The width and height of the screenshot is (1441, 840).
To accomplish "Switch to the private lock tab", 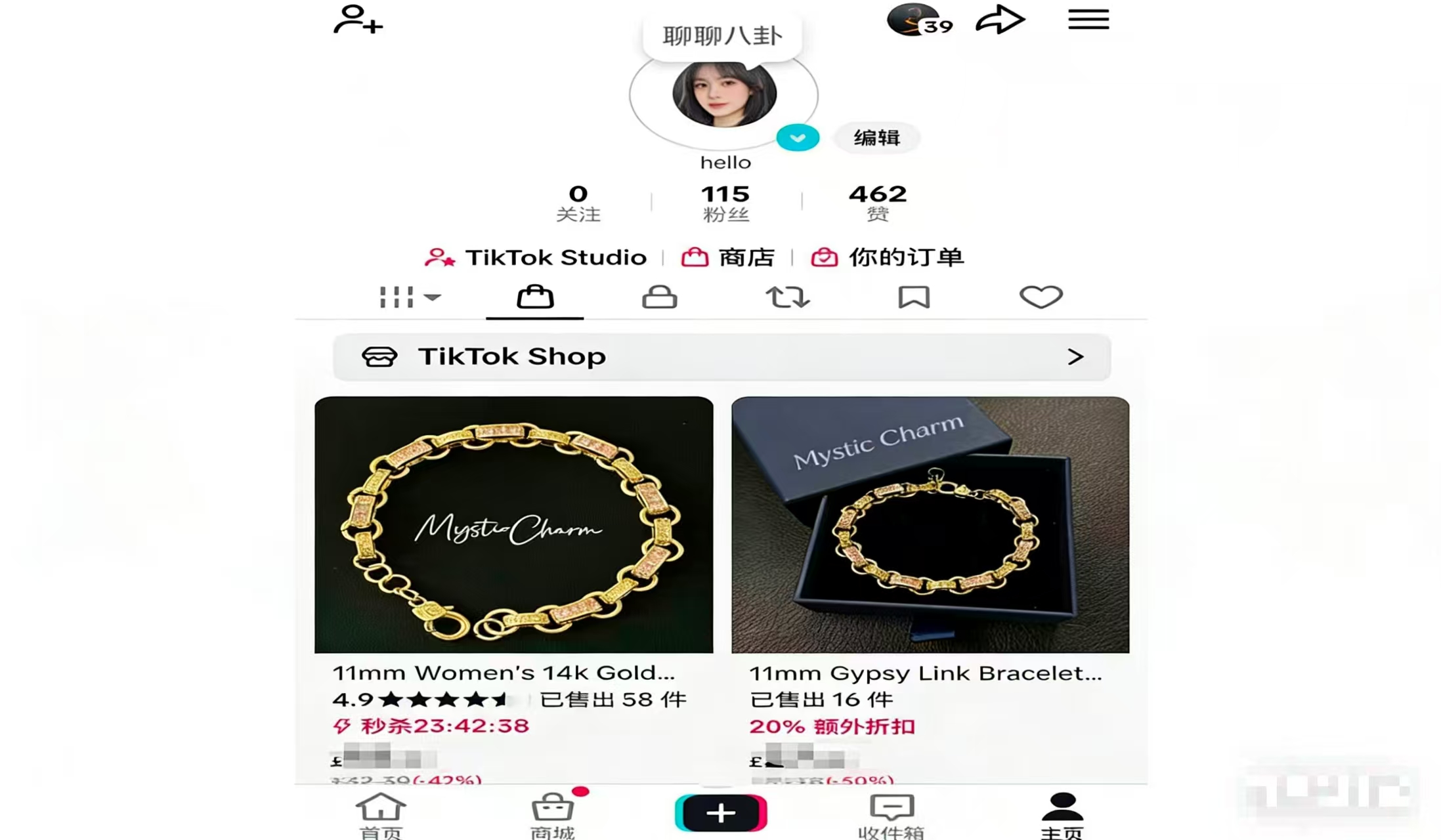I will pyautogui.click(x=659, y=297).
